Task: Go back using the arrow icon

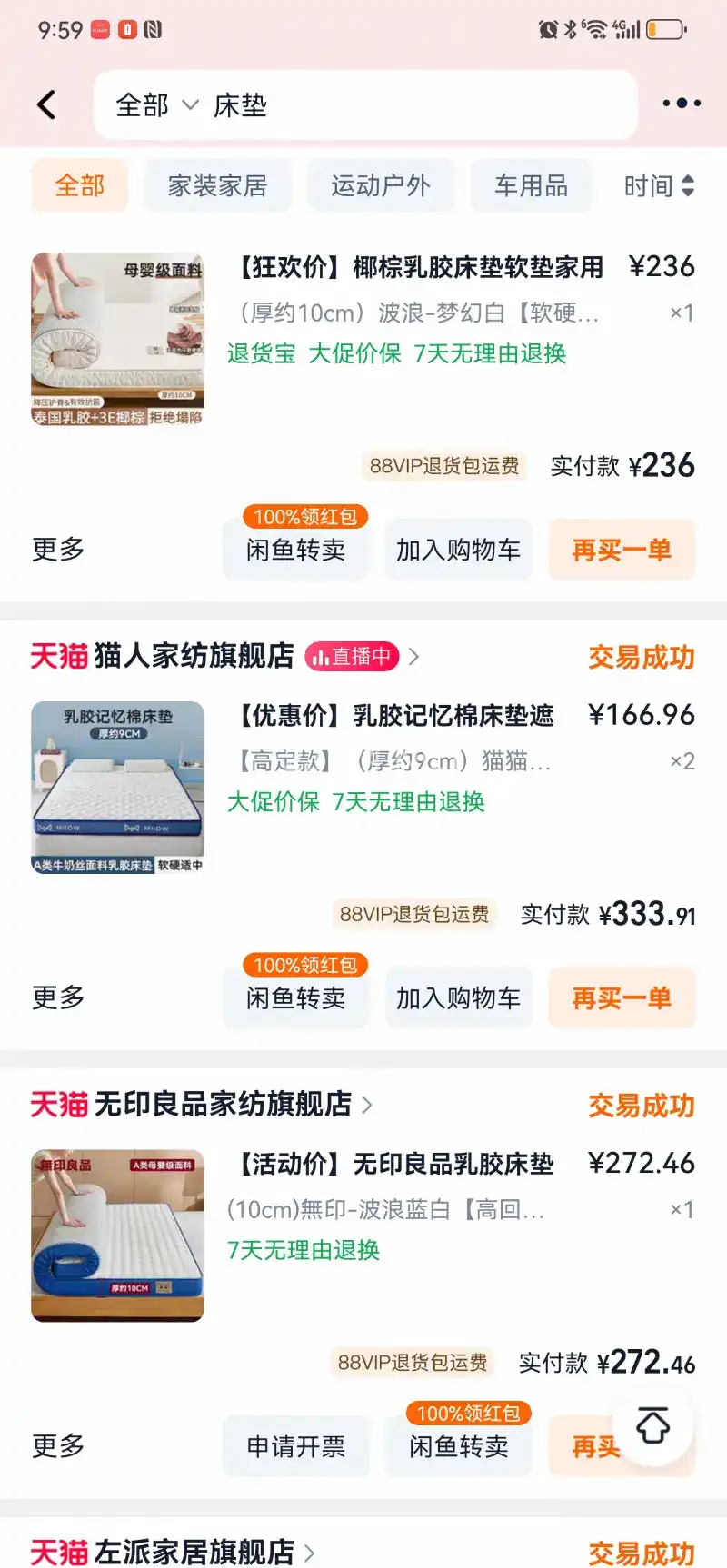Action: coord(46,105)
